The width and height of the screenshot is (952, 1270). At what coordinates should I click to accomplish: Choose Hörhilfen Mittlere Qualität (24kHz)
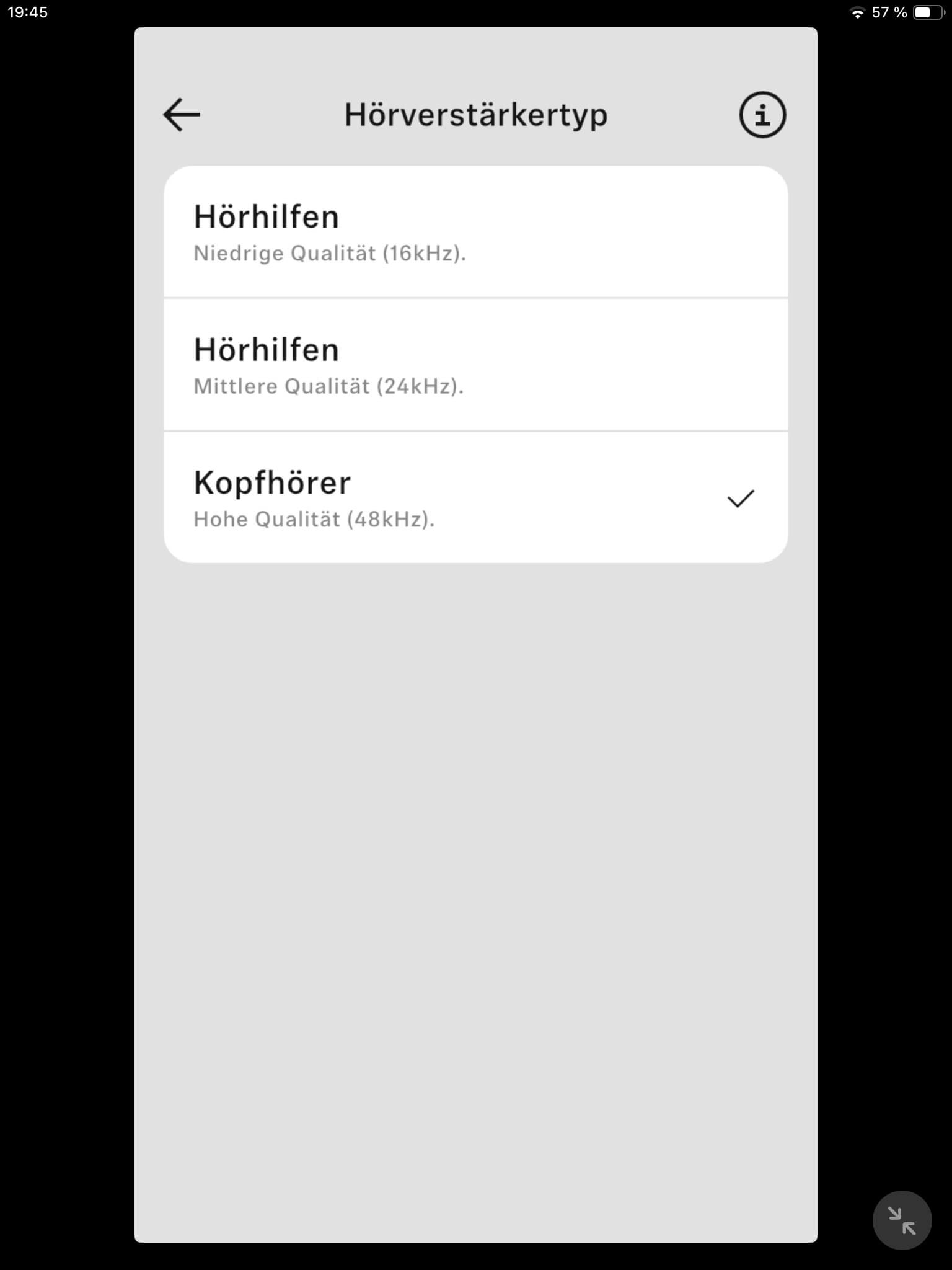pos(475,365)
